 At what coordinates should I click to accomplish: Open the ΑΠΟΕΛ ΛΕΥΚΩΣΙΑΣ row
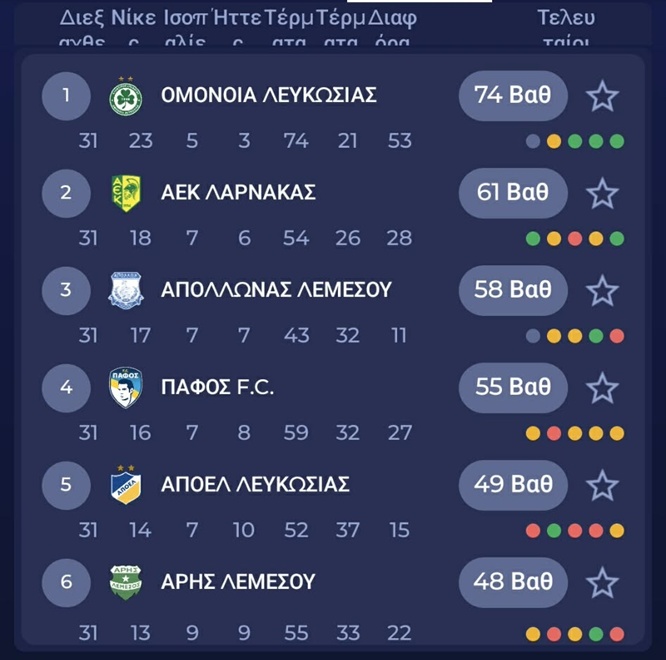[255, 485]
